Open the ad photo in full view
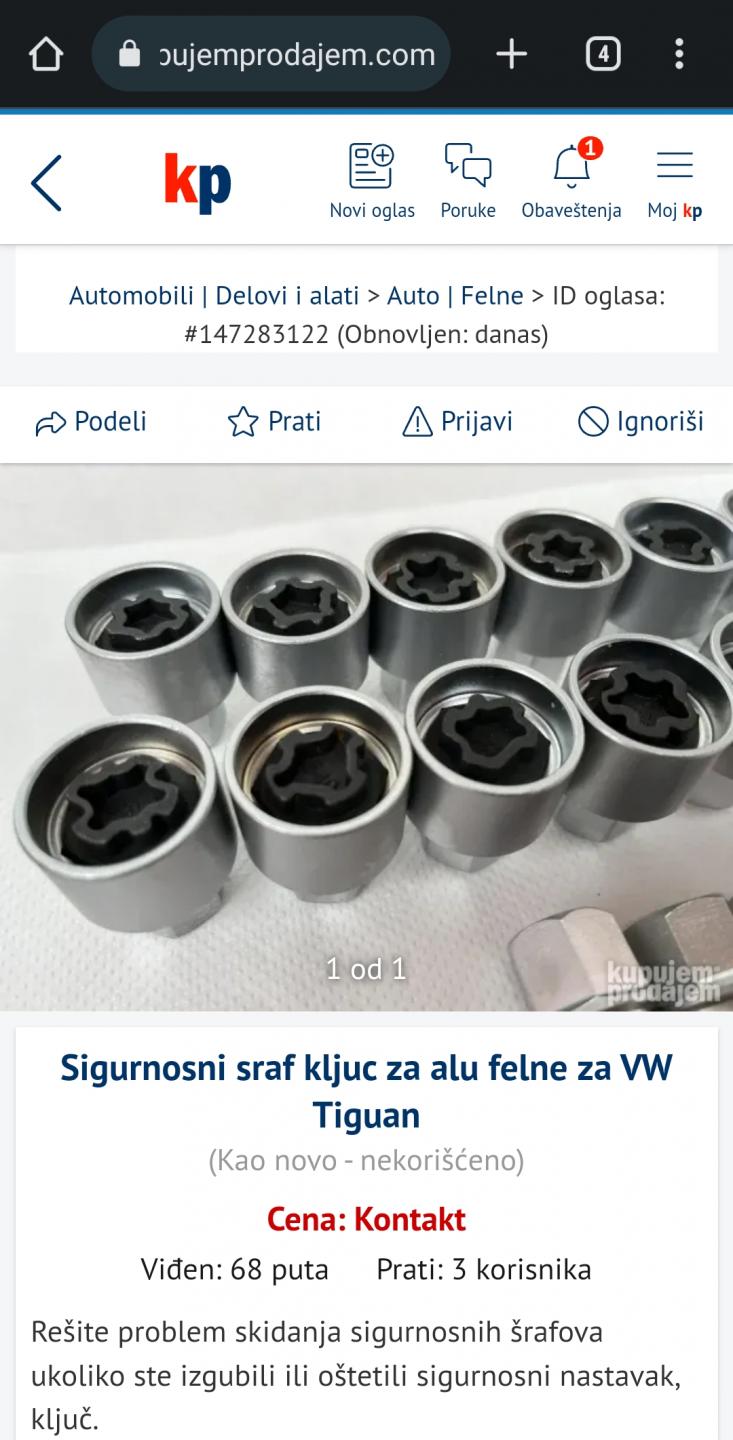This screenshot has width=733, height=1440. (x=366, y=737)
